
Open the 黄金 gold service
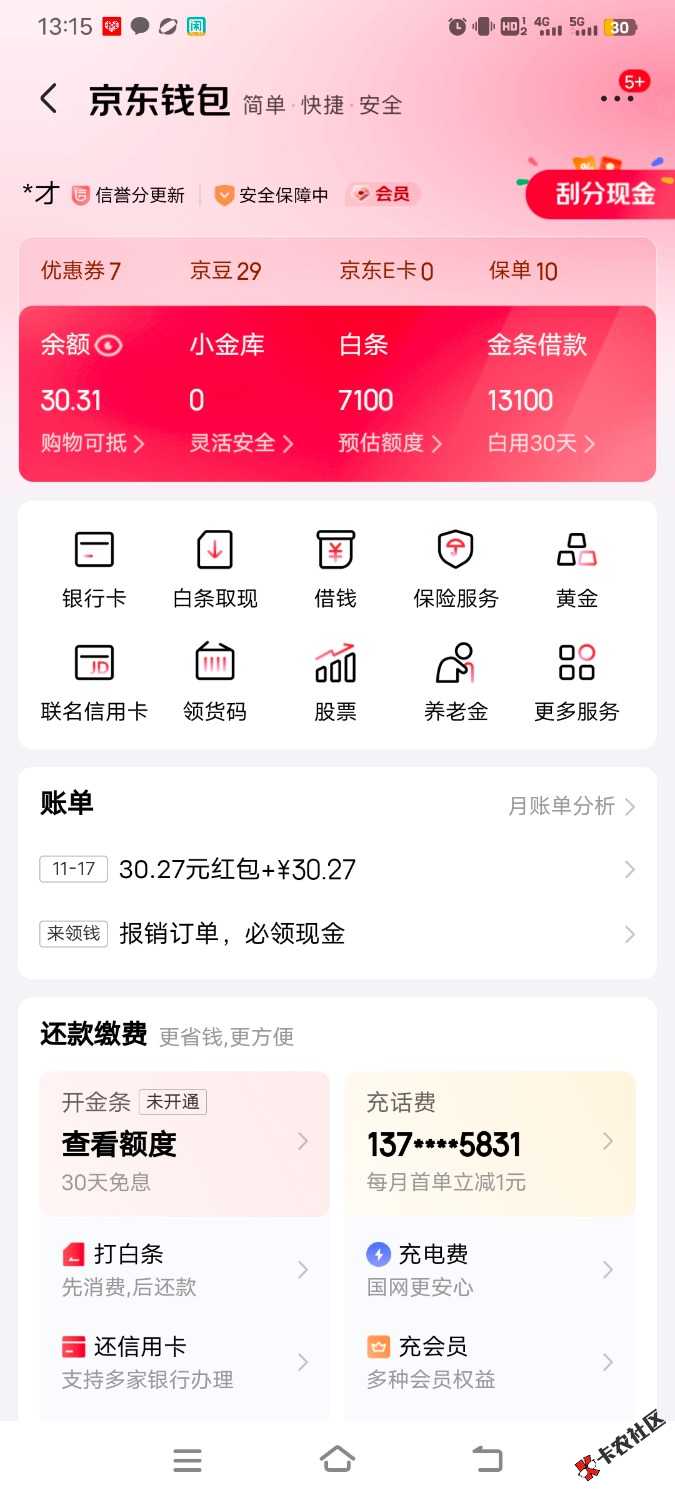[x=577, y=567]
